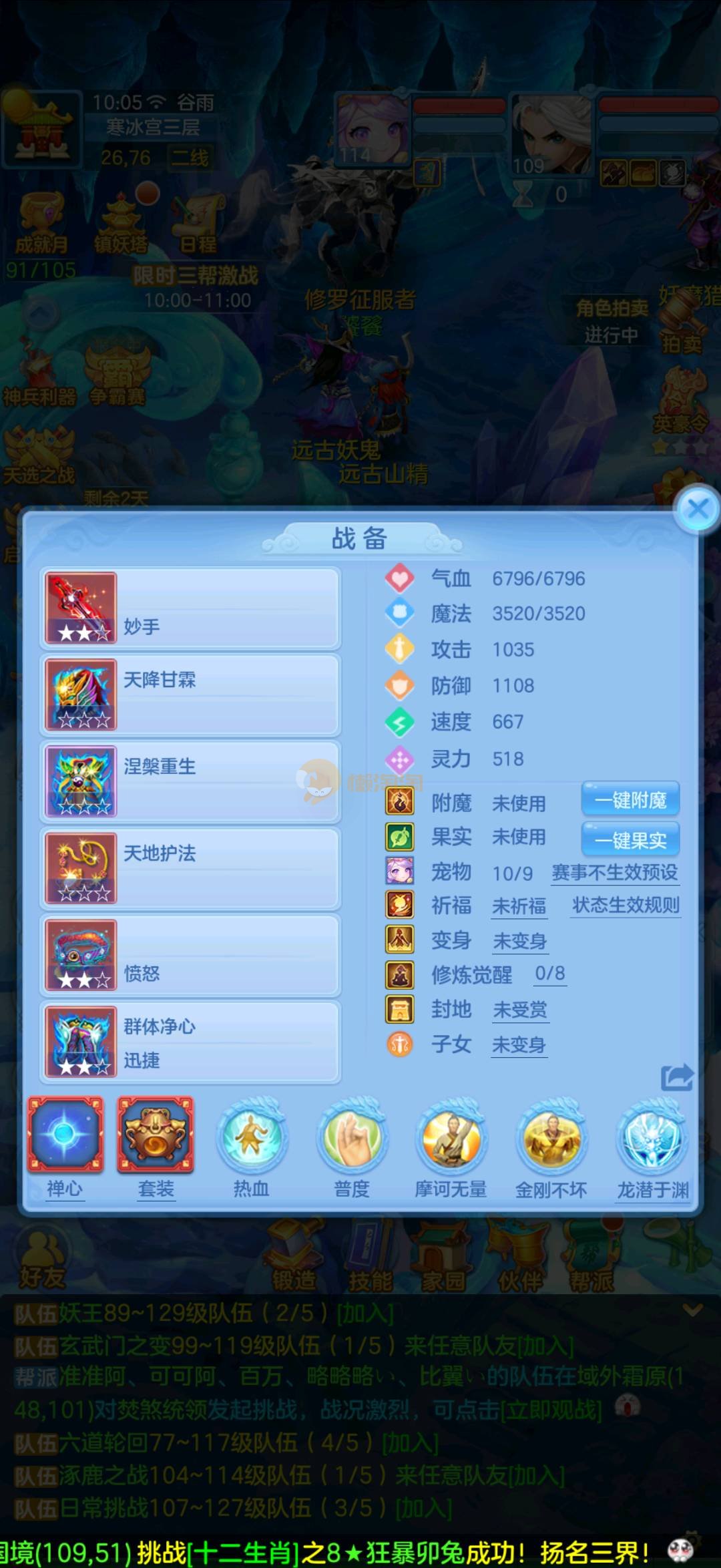721x1568 pixels.
Task: Close the 战备 panel
Action: pos(698,510)
